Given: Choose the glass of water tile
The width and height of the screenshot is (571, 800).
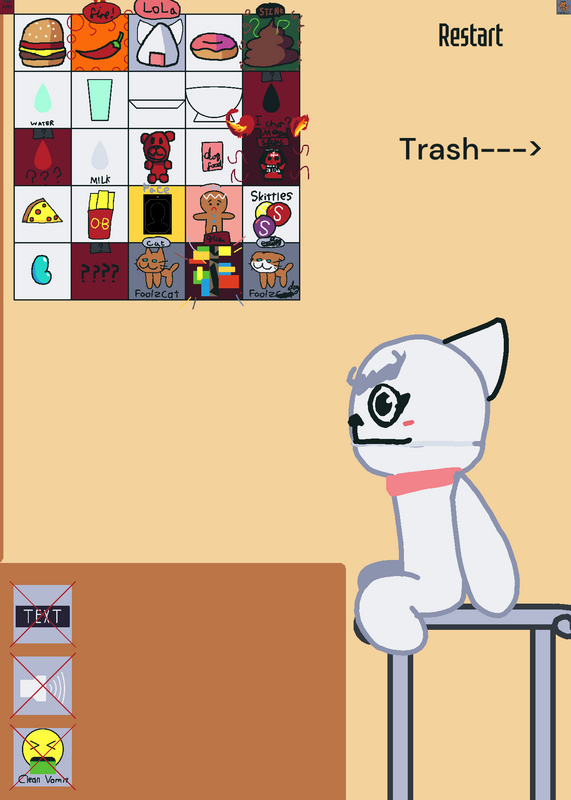Looking at the screenshot, I should (100, 100).
